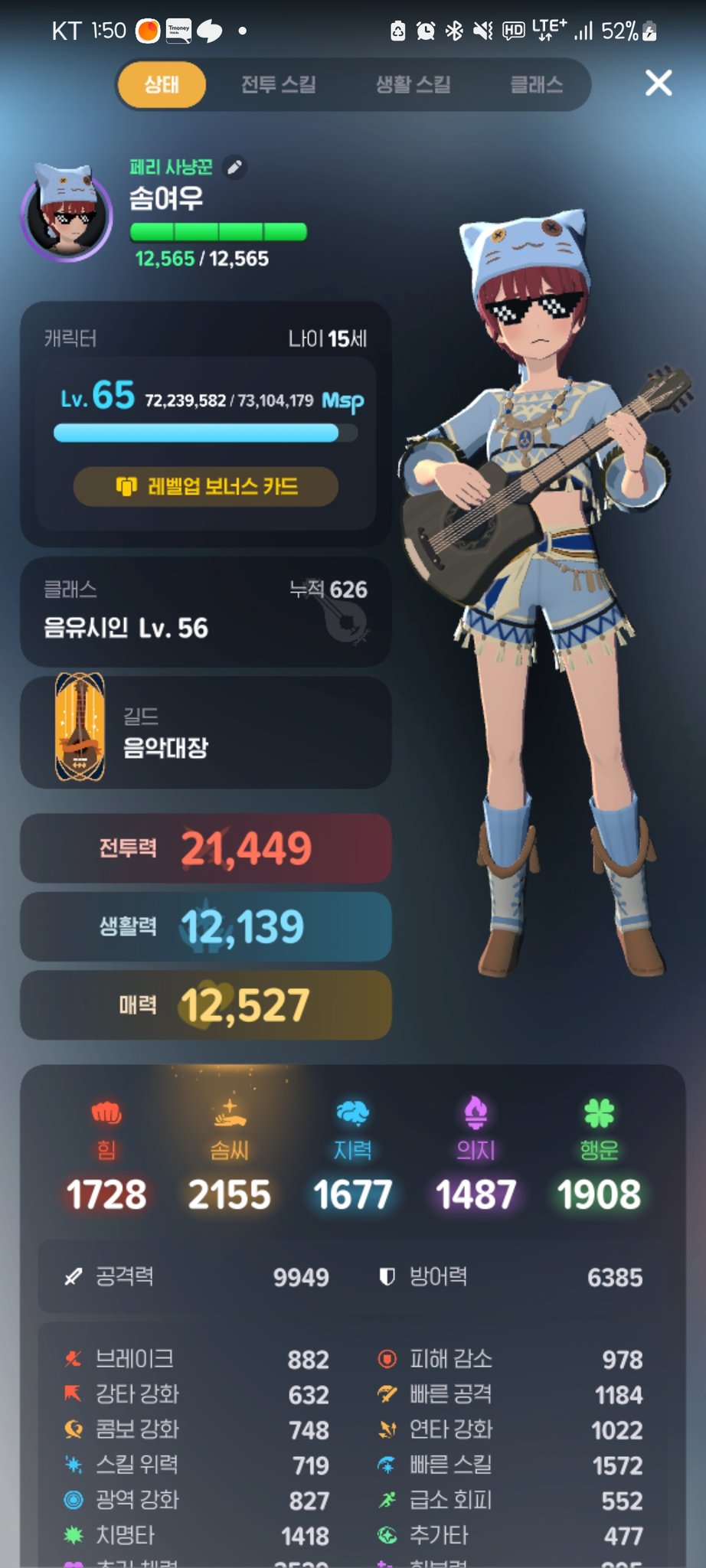706x1568 pixels.
Task: View 매력 details
Action: click(205, 1004)
